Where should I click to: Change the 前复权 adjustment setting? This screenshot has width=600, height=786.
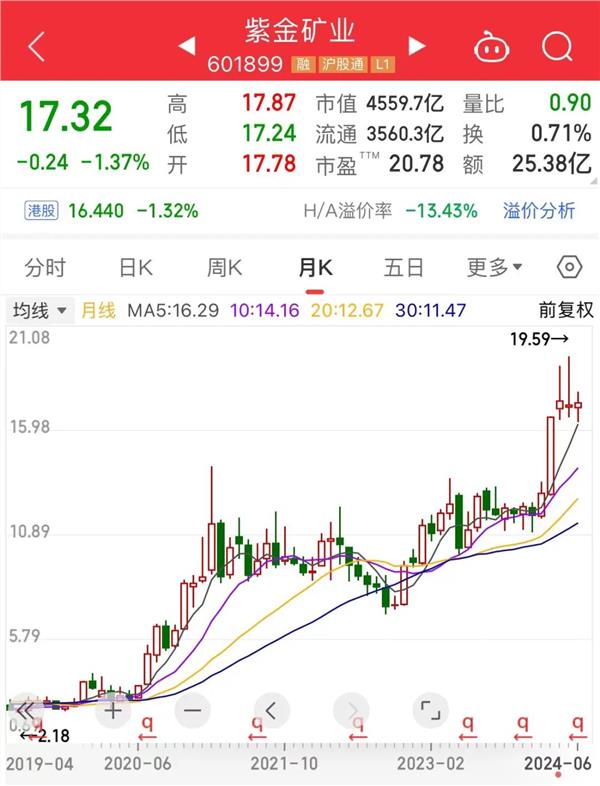[x=565, y=311]
